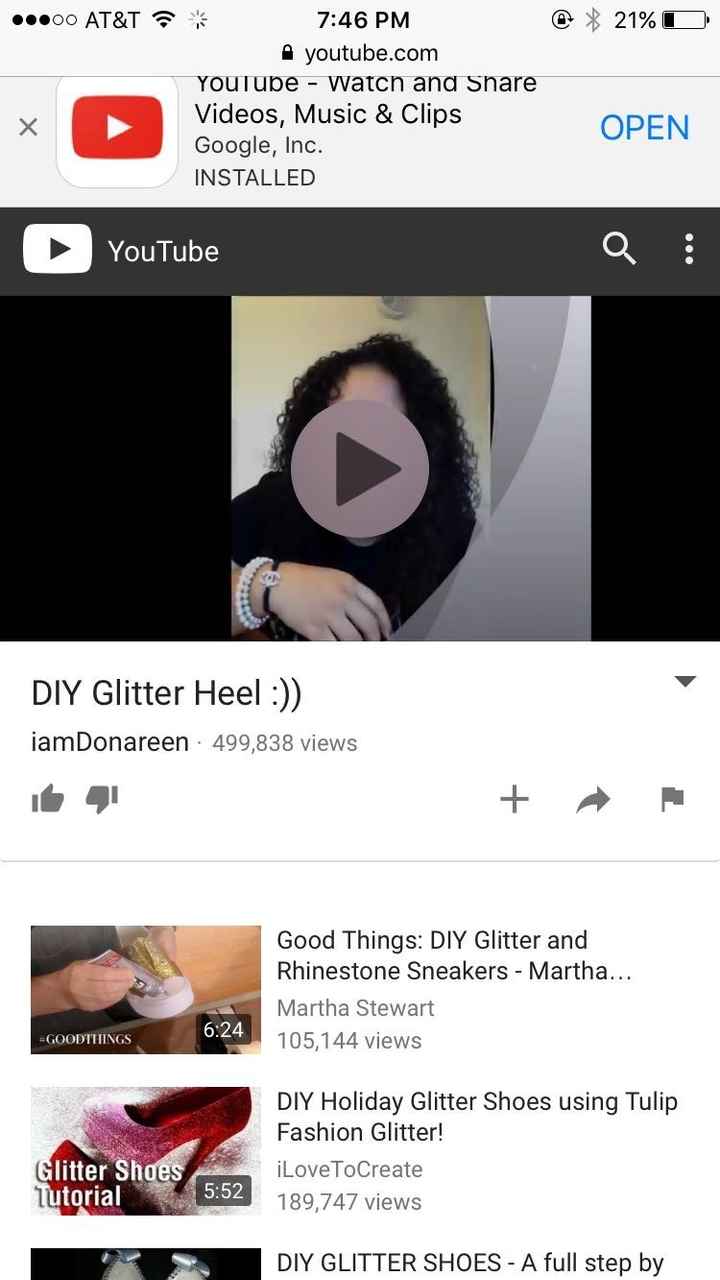This screenshot has height=1280, width=720.
Task: Go to the YouTube home logo
Action: pos(121,251)
